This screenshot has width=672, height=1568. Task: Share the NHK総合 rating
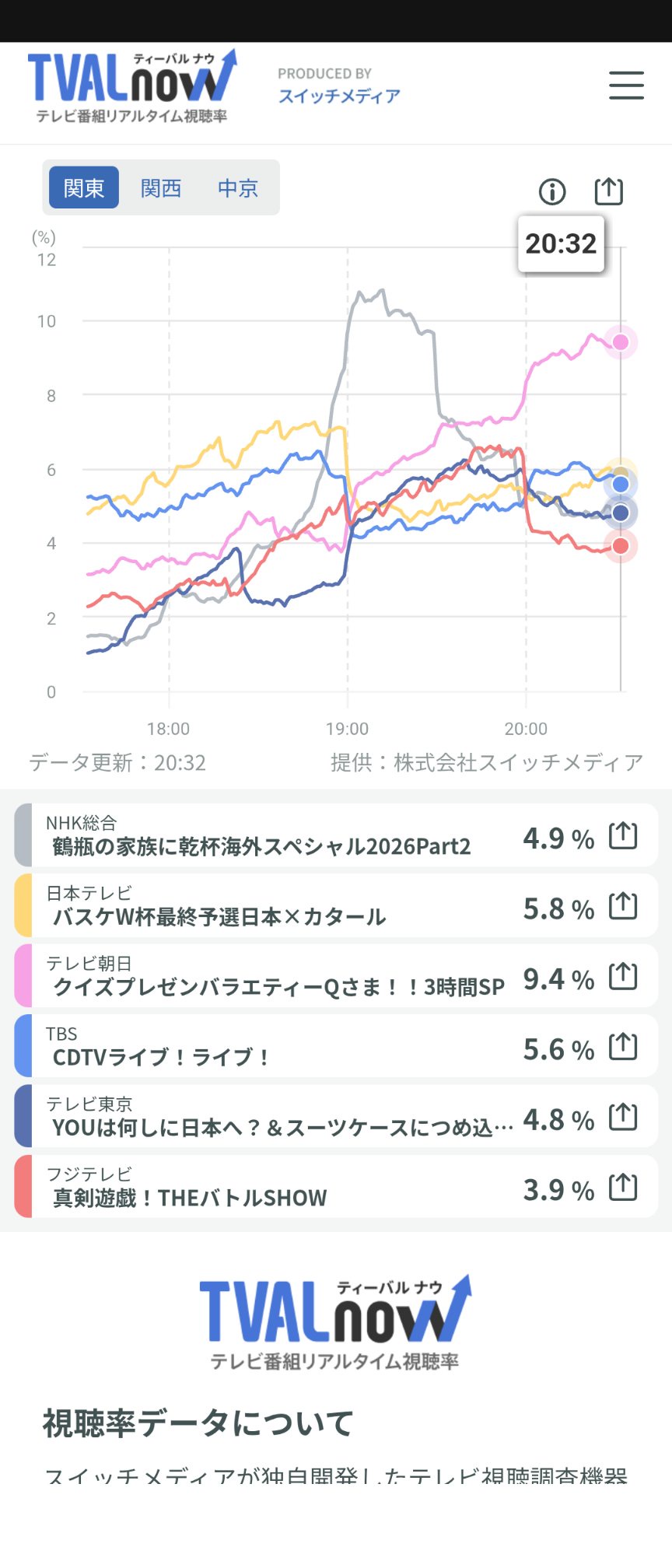[x=623, y=835]
